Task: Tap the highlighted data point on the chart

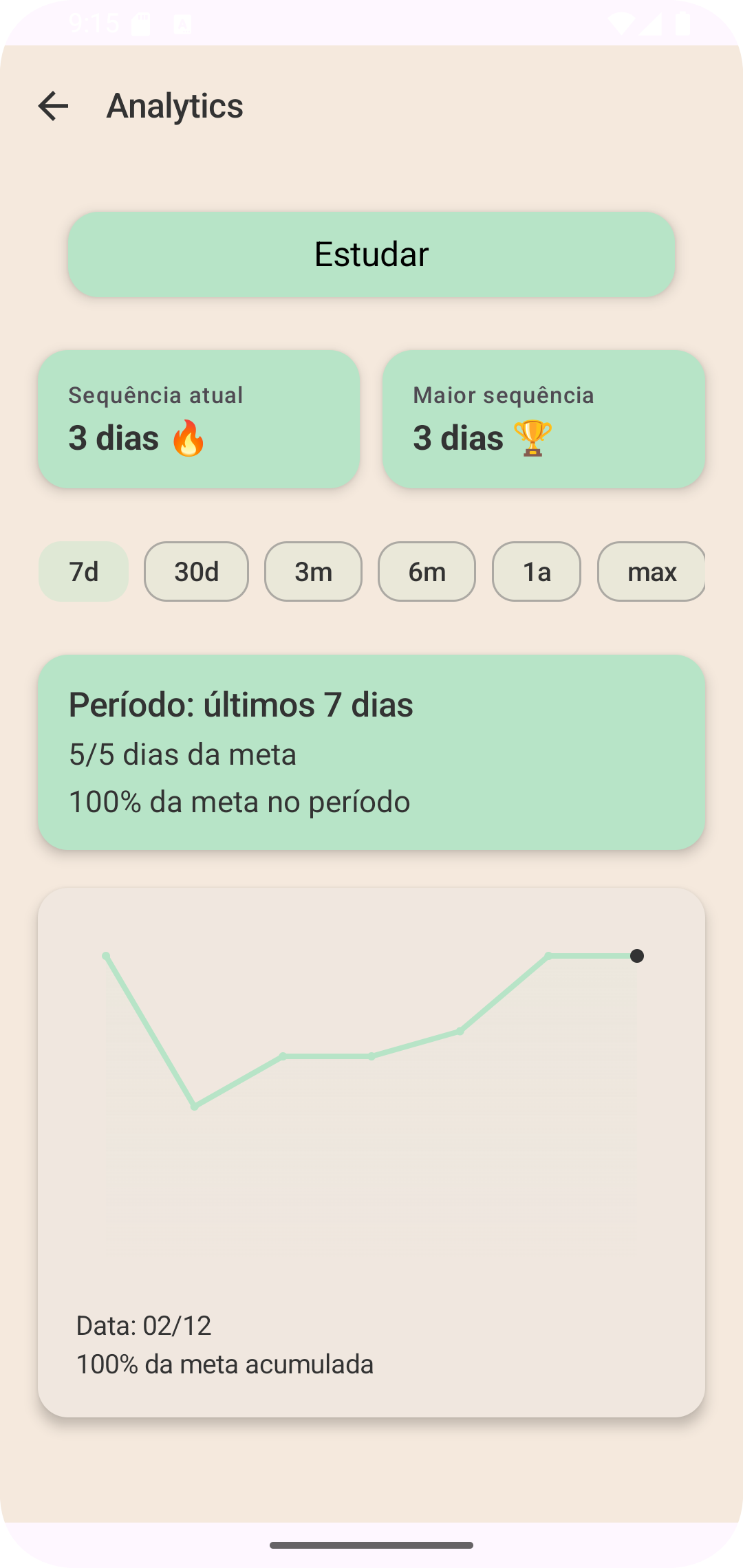Action: (636, 955)
